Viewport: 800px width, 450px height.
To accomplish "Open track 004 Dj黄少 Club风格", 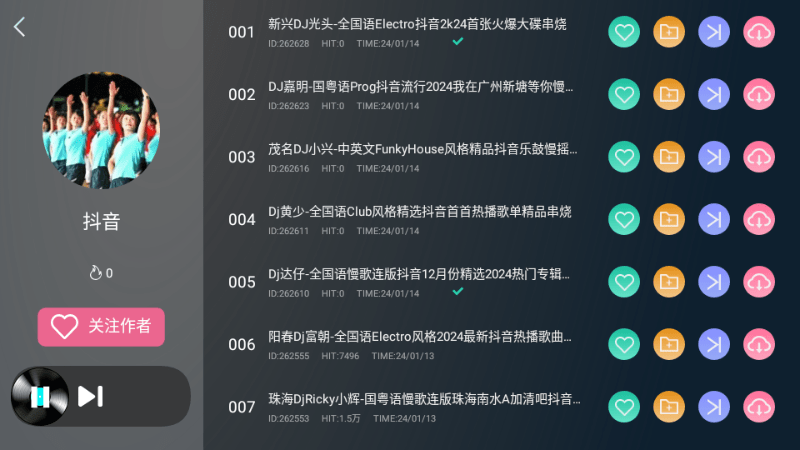I will click(x=419, y=212).
